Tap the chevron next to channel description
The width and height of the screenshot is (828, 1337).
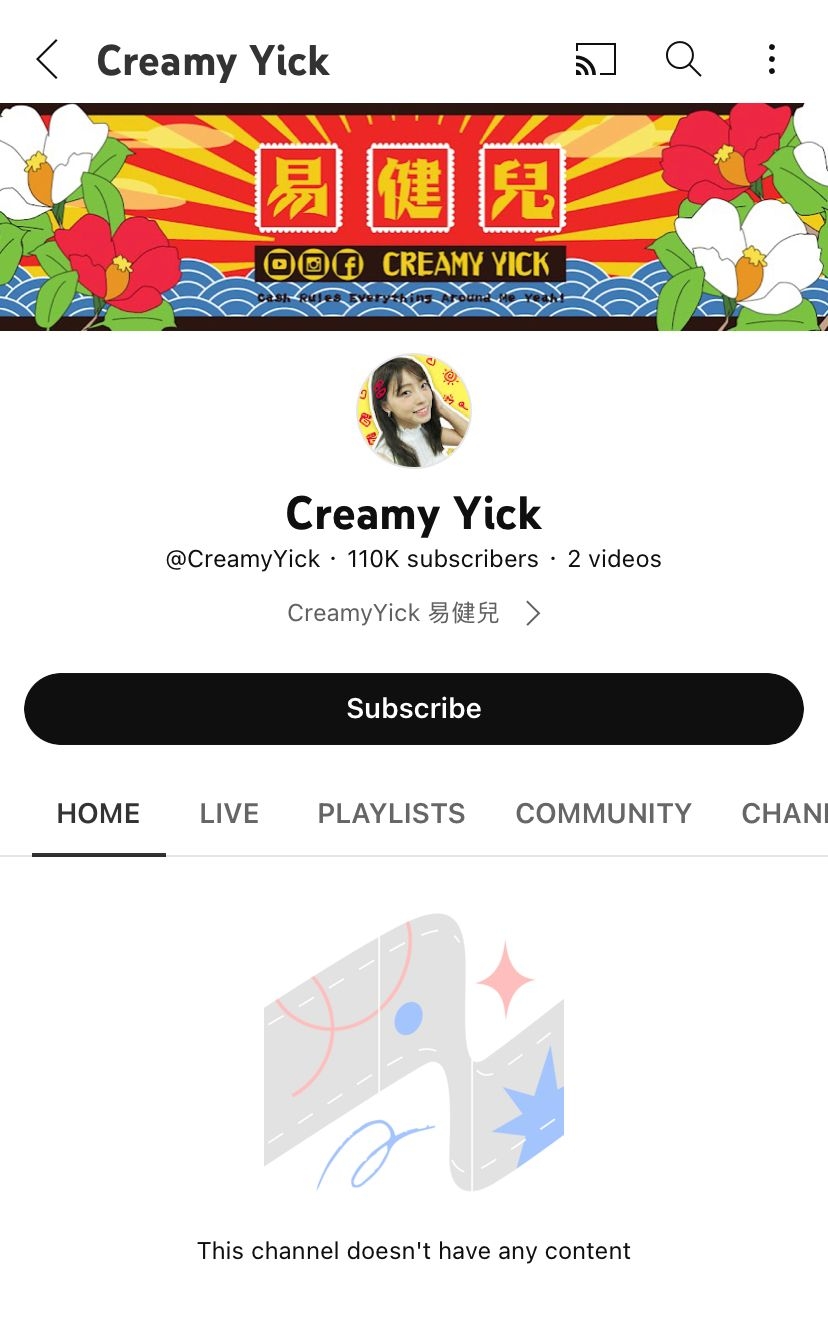click(533, 612)
